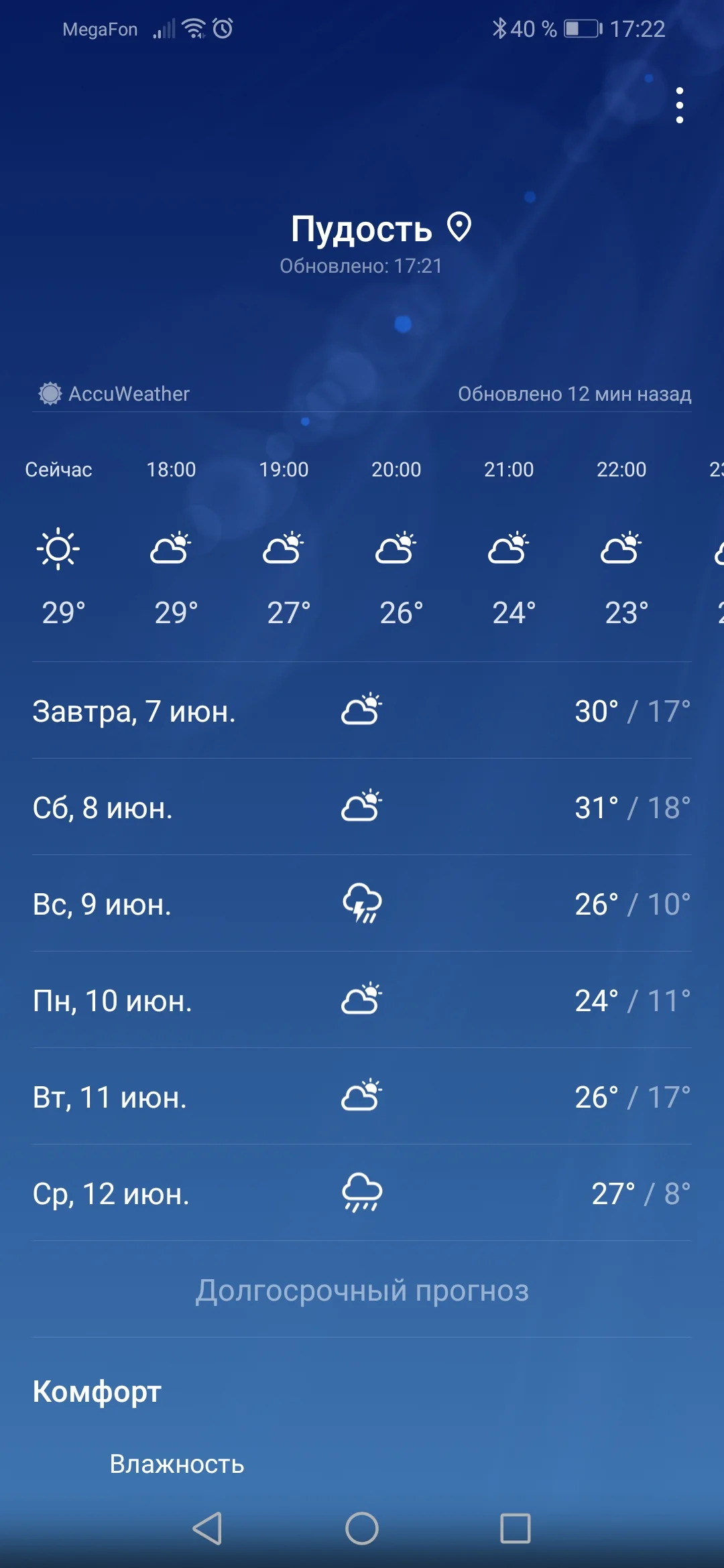Tap the sunny weather icon under Сейчас
Viewport: 724px width, 1568px height.
pos(59,548)
